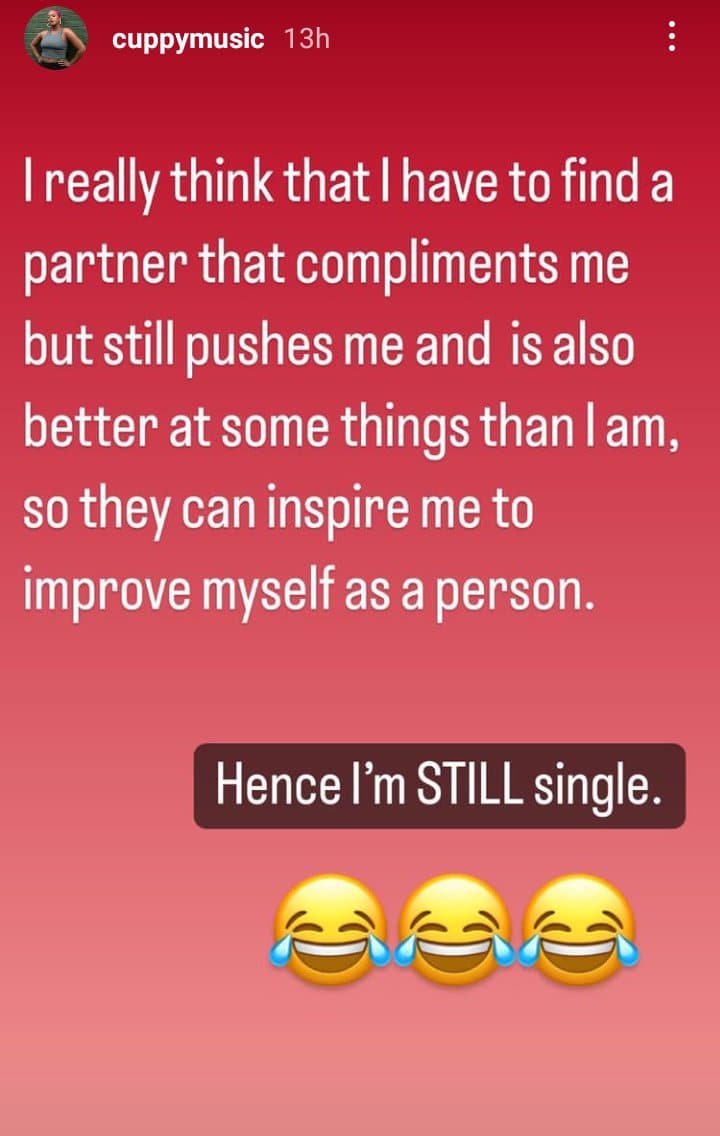Open cuppymusic's profile picture
The image size is (720, 1136).
[53, 40]
